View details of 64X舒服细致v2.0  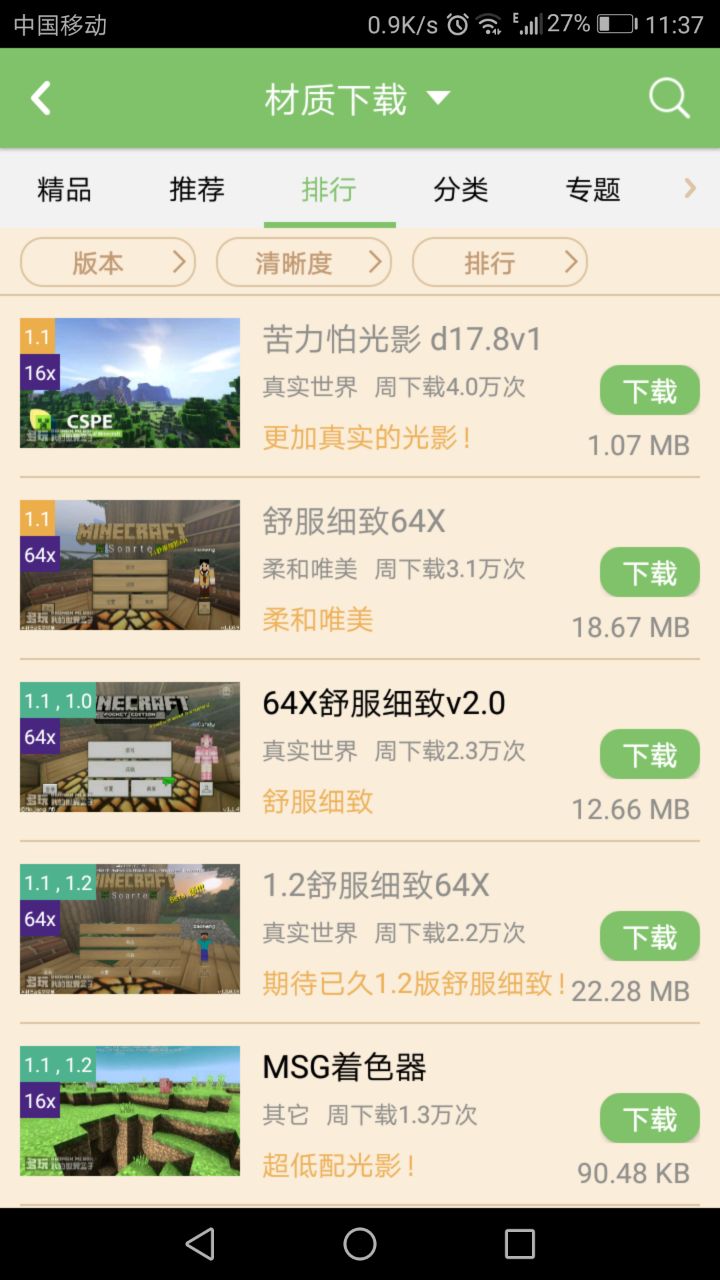coord(384,704)
